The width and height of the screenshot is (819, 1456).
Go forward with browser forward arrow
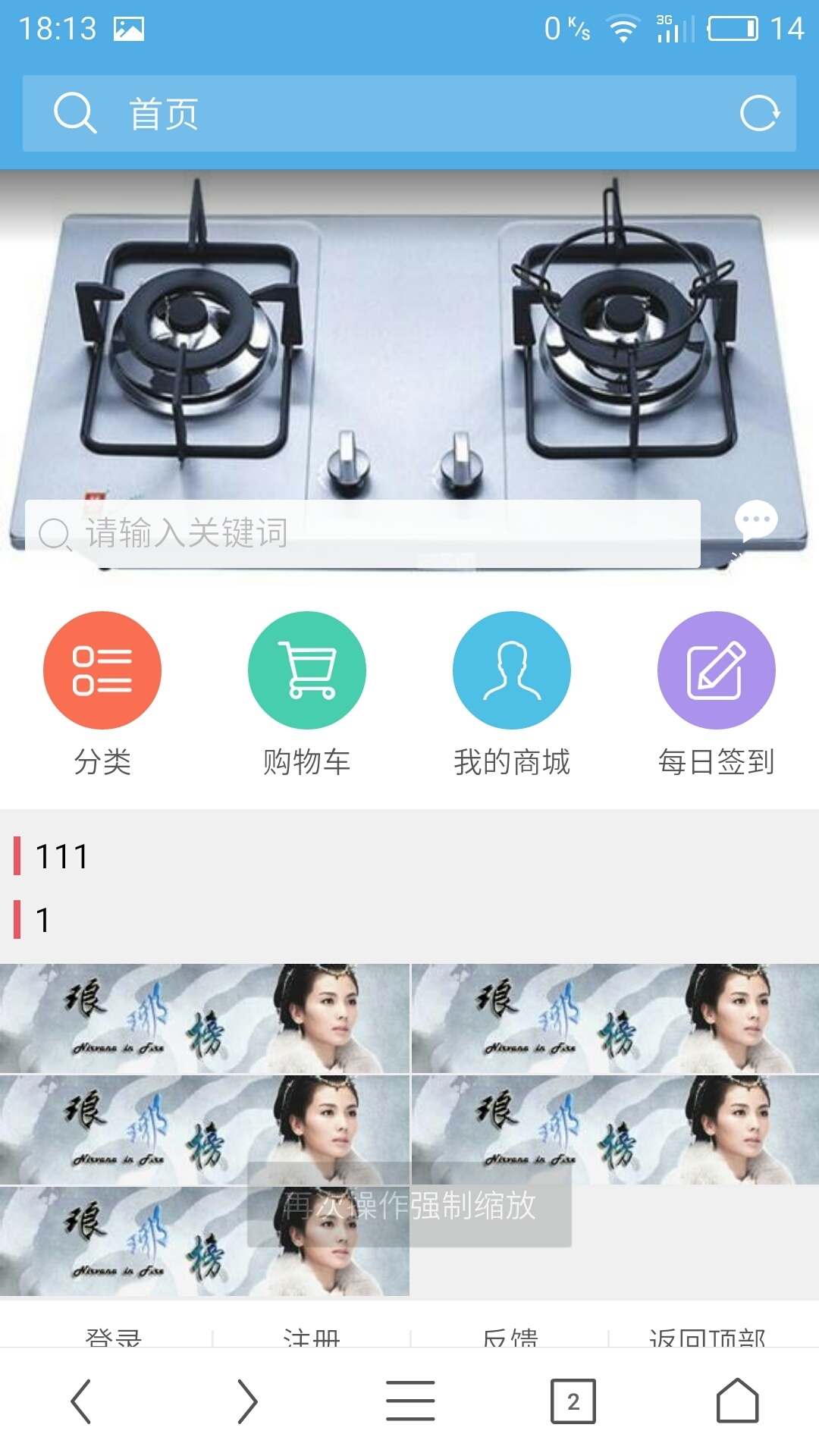click(x=247, y=1401)
